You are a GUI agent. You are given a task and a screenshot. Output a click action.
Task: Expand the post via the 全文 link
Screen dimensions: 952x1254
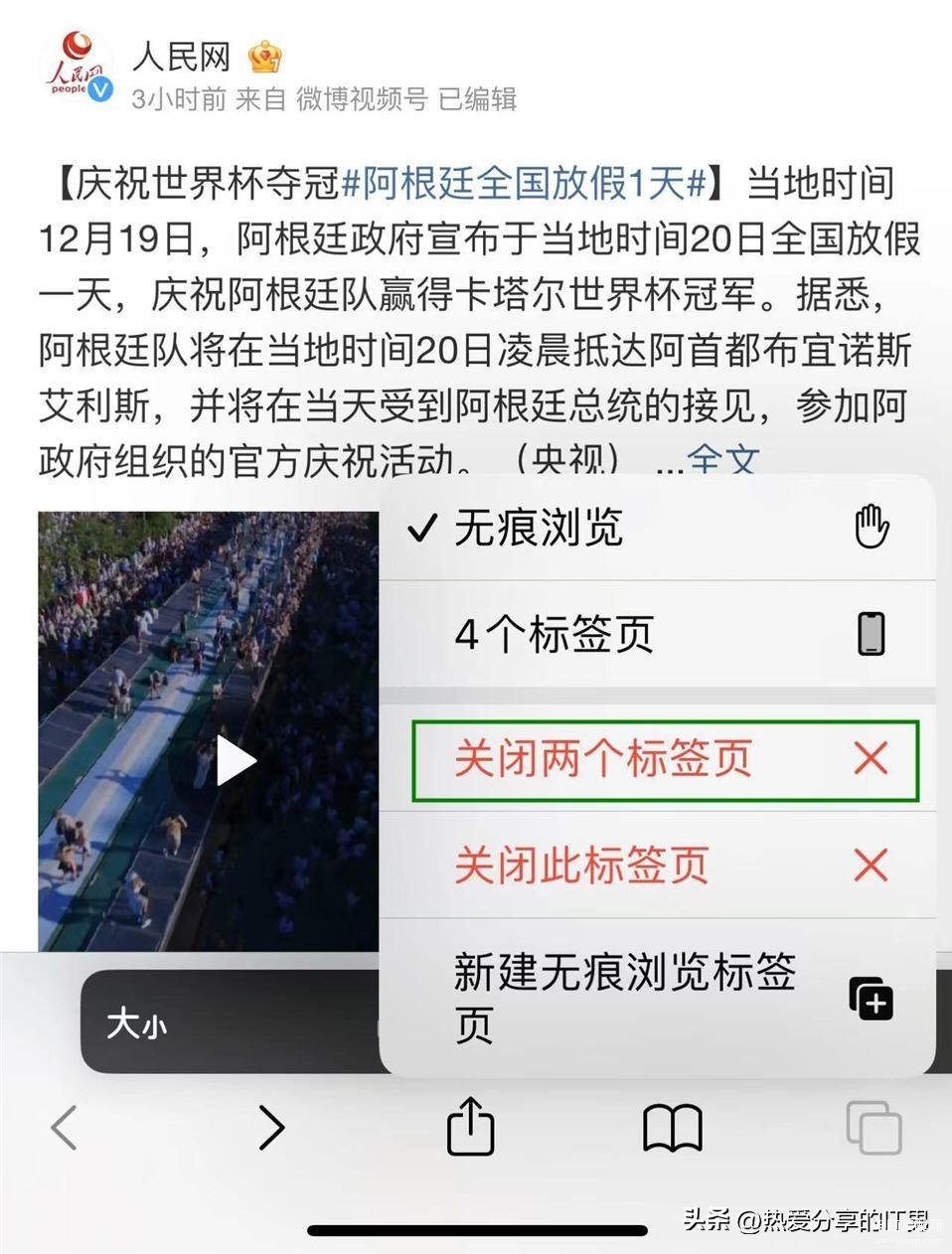coord(722,460)
